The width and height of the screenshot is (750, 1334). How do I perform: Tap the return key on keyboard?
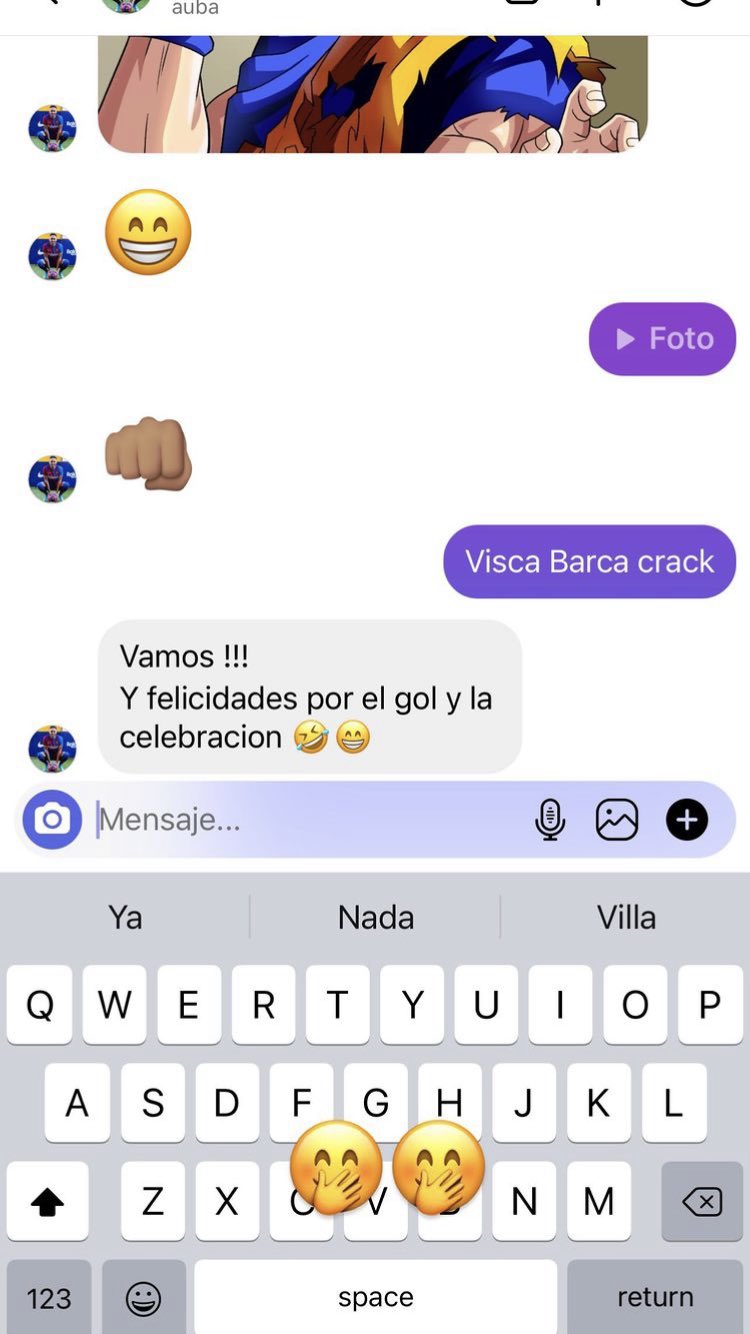(655, 1297)
